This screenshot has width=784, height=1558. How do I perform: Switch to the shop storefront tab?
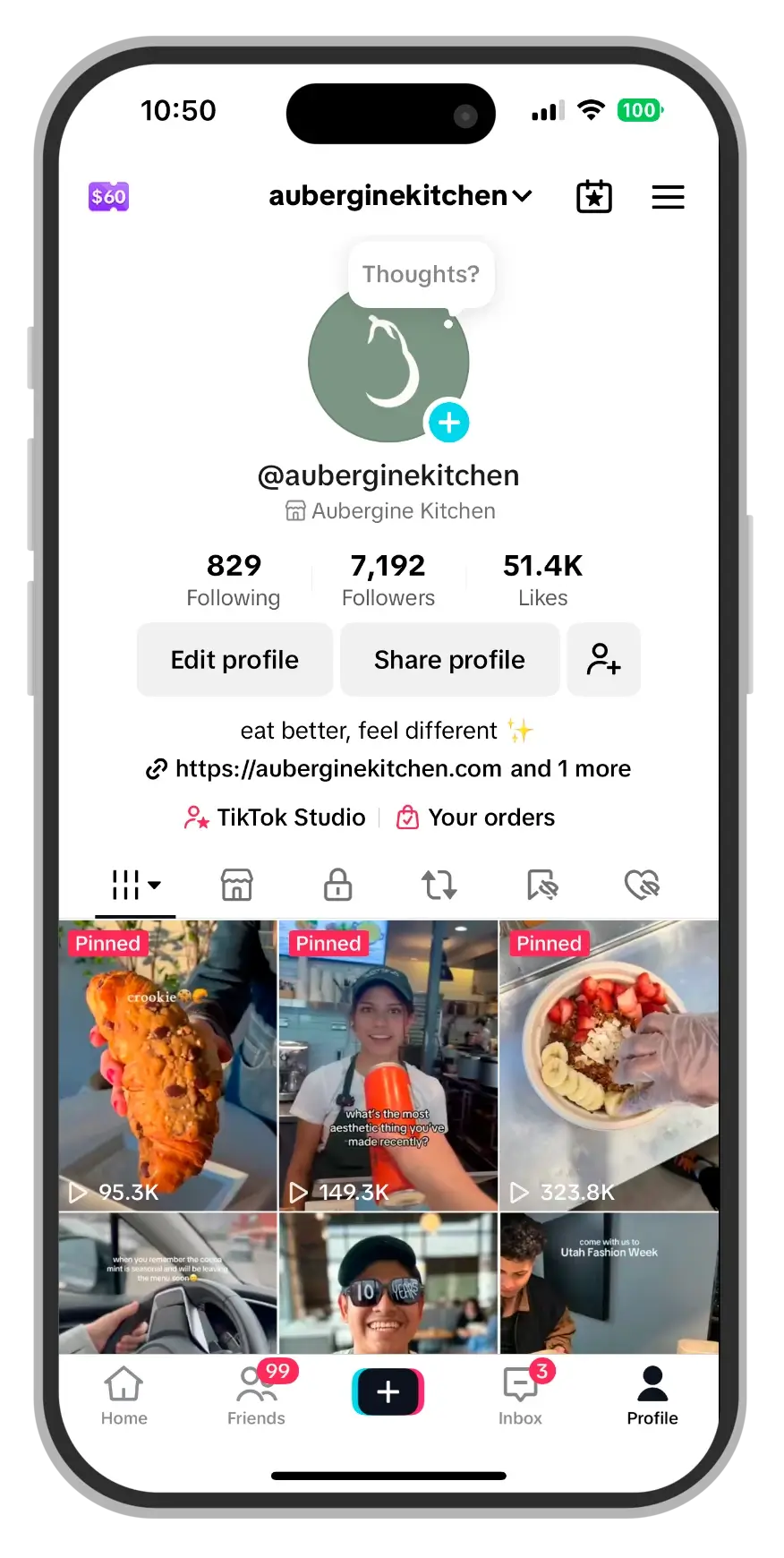click(x=237, y=885)
